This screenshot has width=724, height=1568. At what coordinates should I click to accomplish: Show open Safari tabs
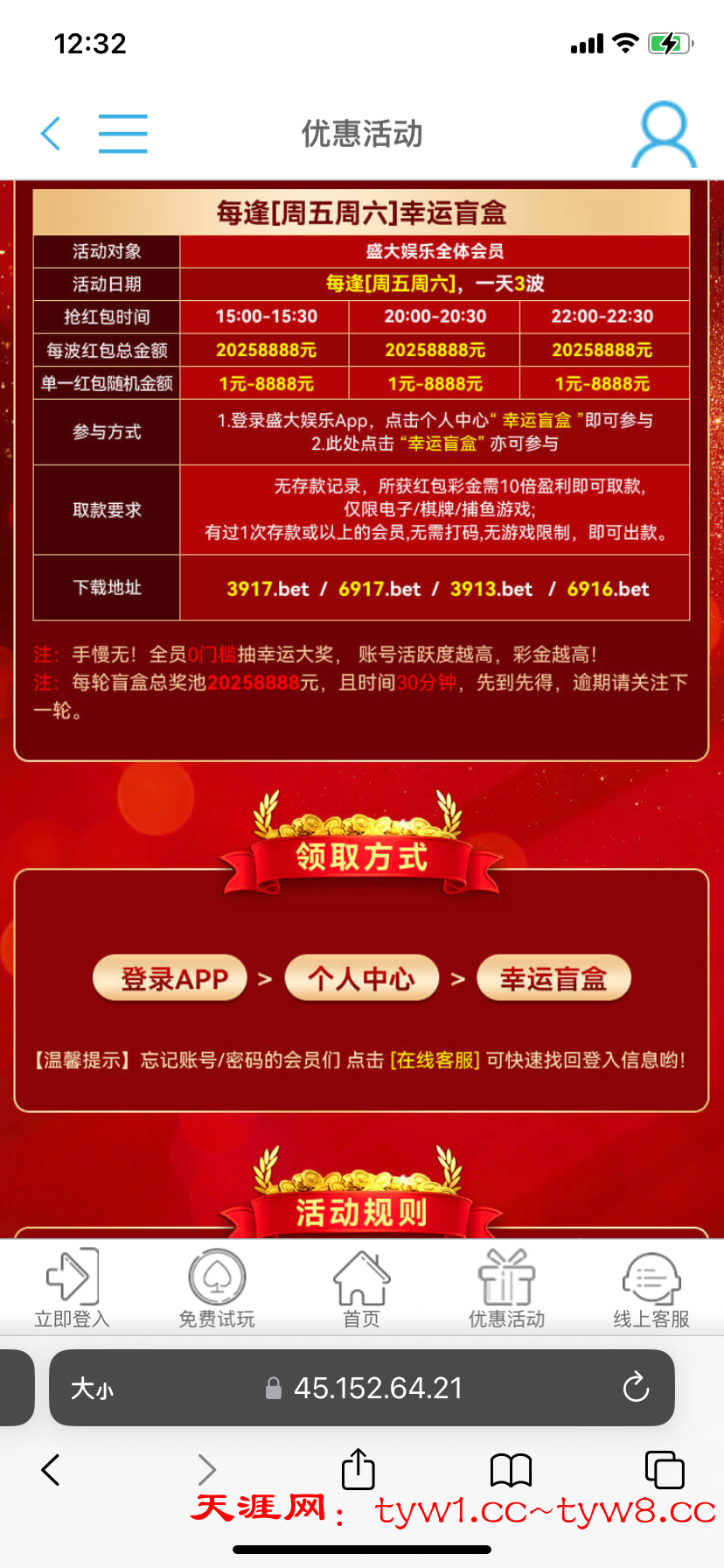pyautogui.click(x=664, y=1470)
